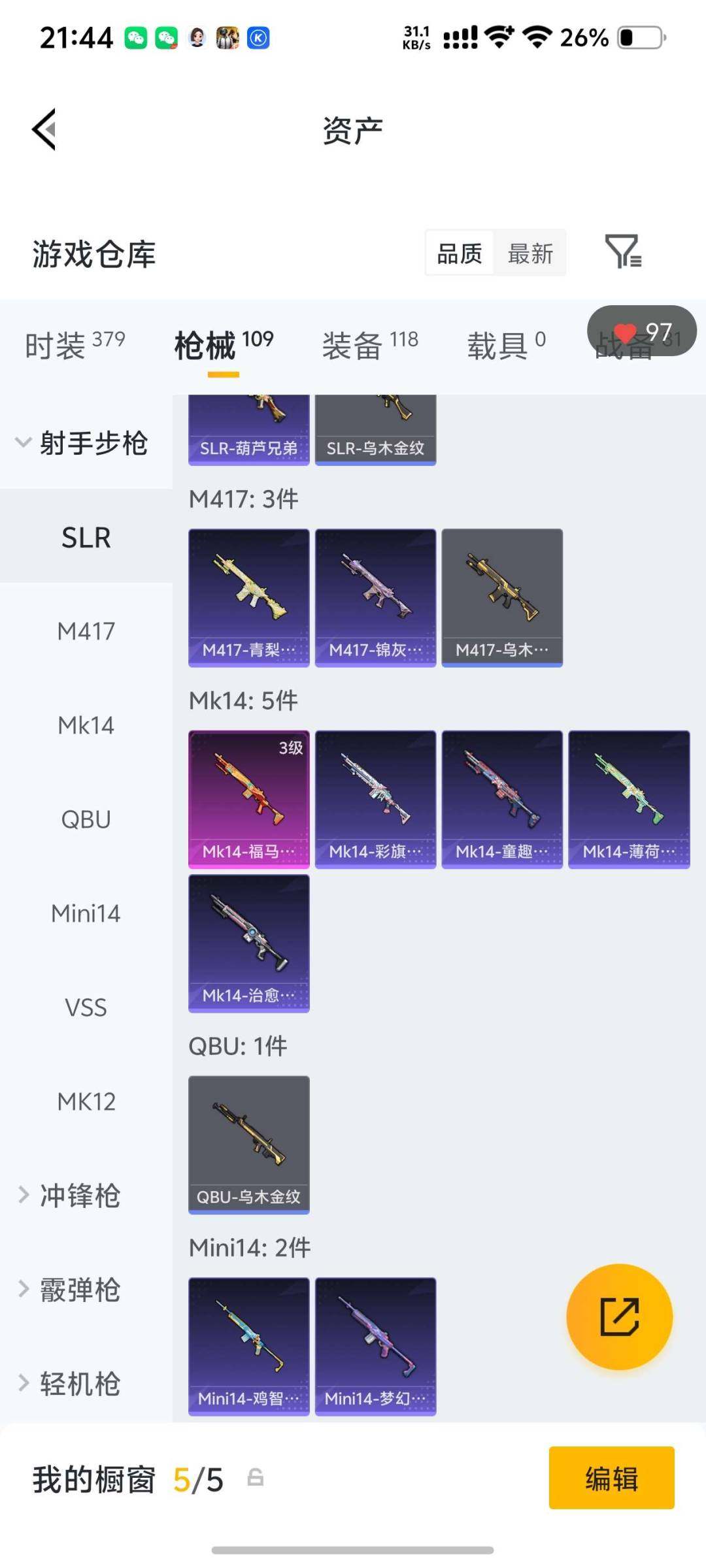The image size is (706, 1568).
Task: Tap the heart badge showing 97
Action: pyautogui.click(x=642, y=331)
